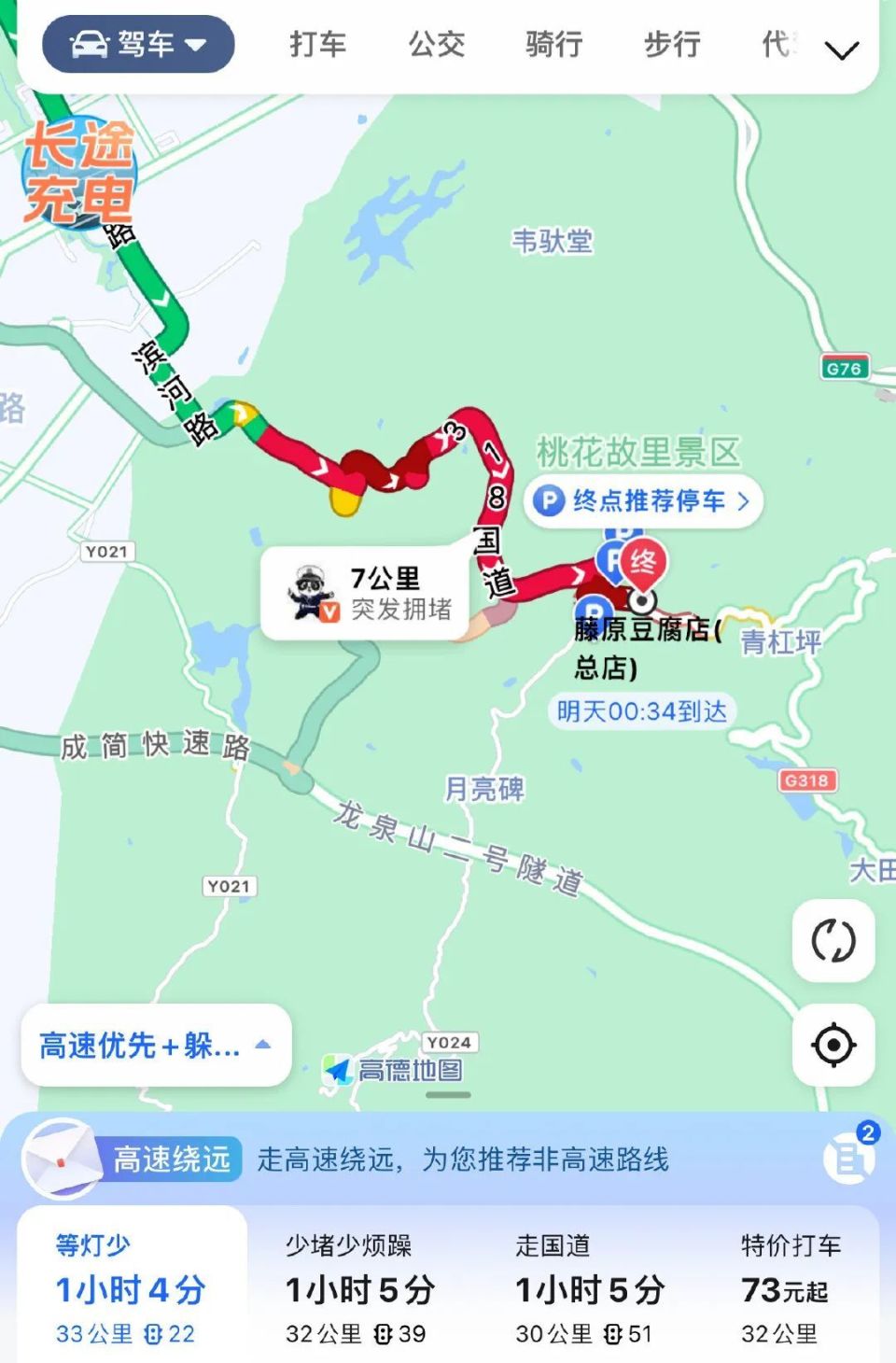
Task: Choose the 特价打车 73元起 option
Action: pyautogui.click(x=790, y=1288)
